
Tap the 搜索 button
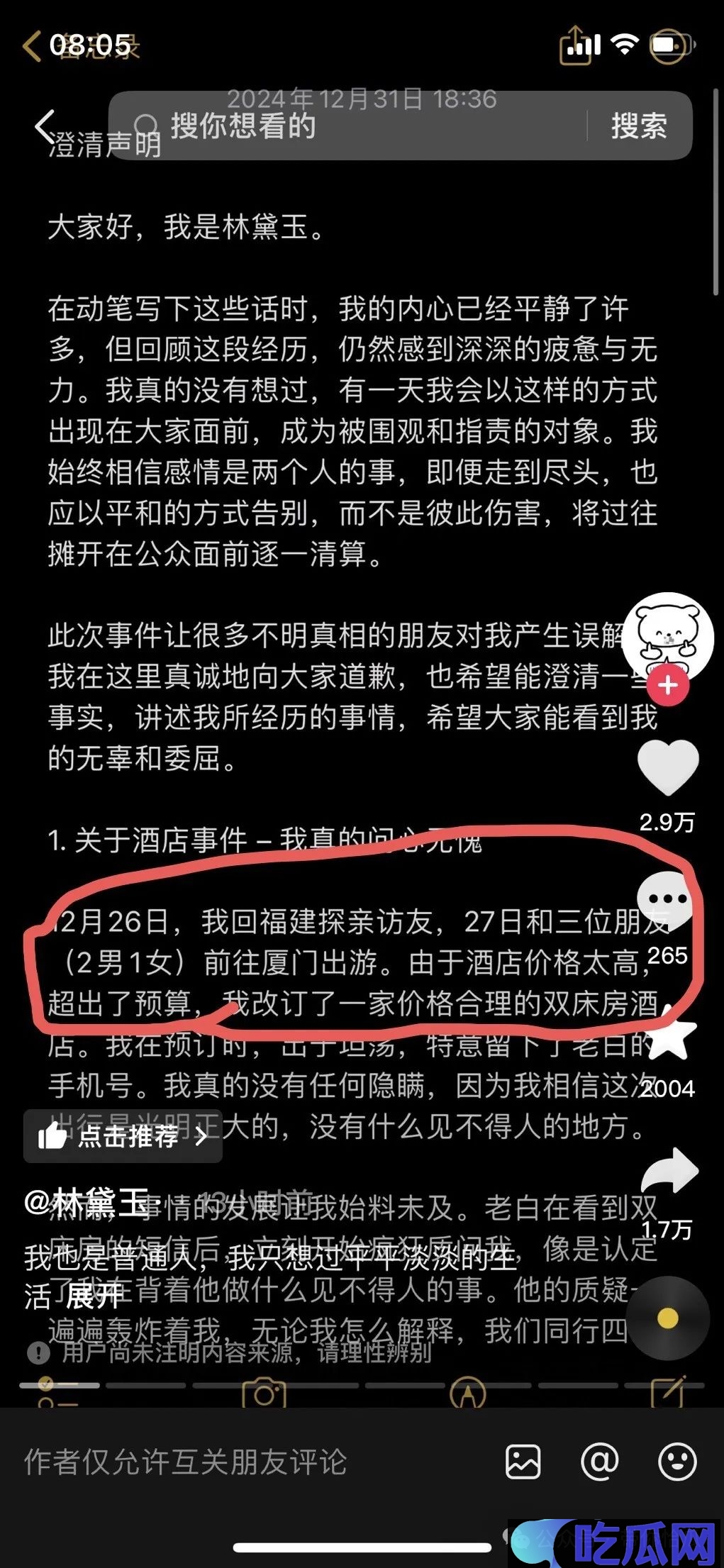[x=638, y=127]
